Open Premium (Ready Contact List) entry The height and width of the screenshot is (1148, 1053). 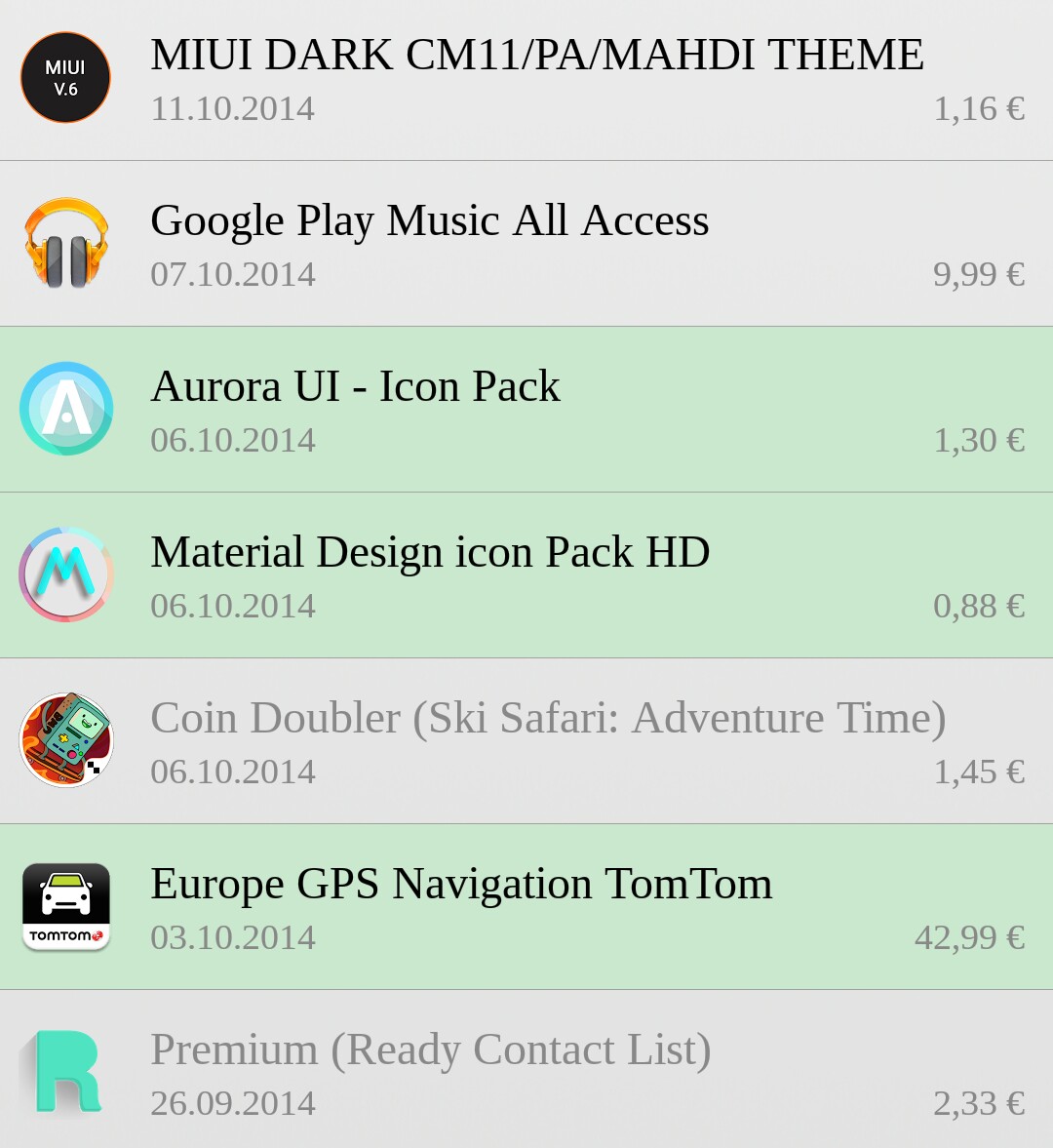[x=526, y=1071]
